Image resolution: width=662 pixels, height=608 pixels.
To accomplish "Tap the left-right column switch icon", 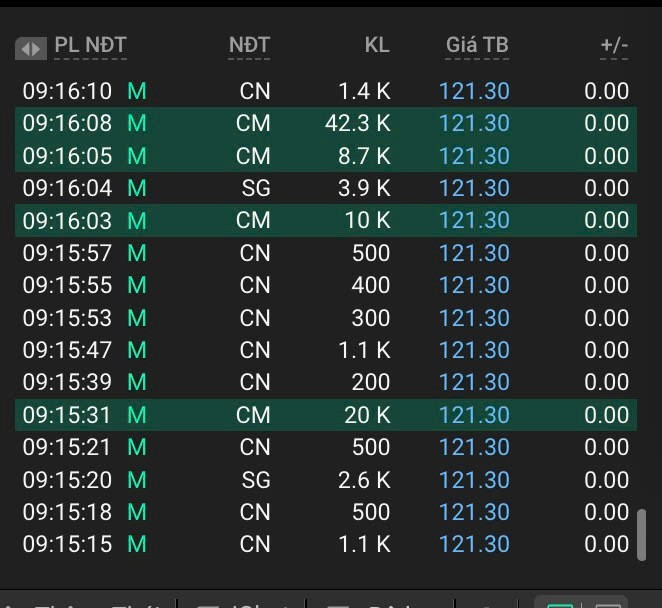I will 31,47.
